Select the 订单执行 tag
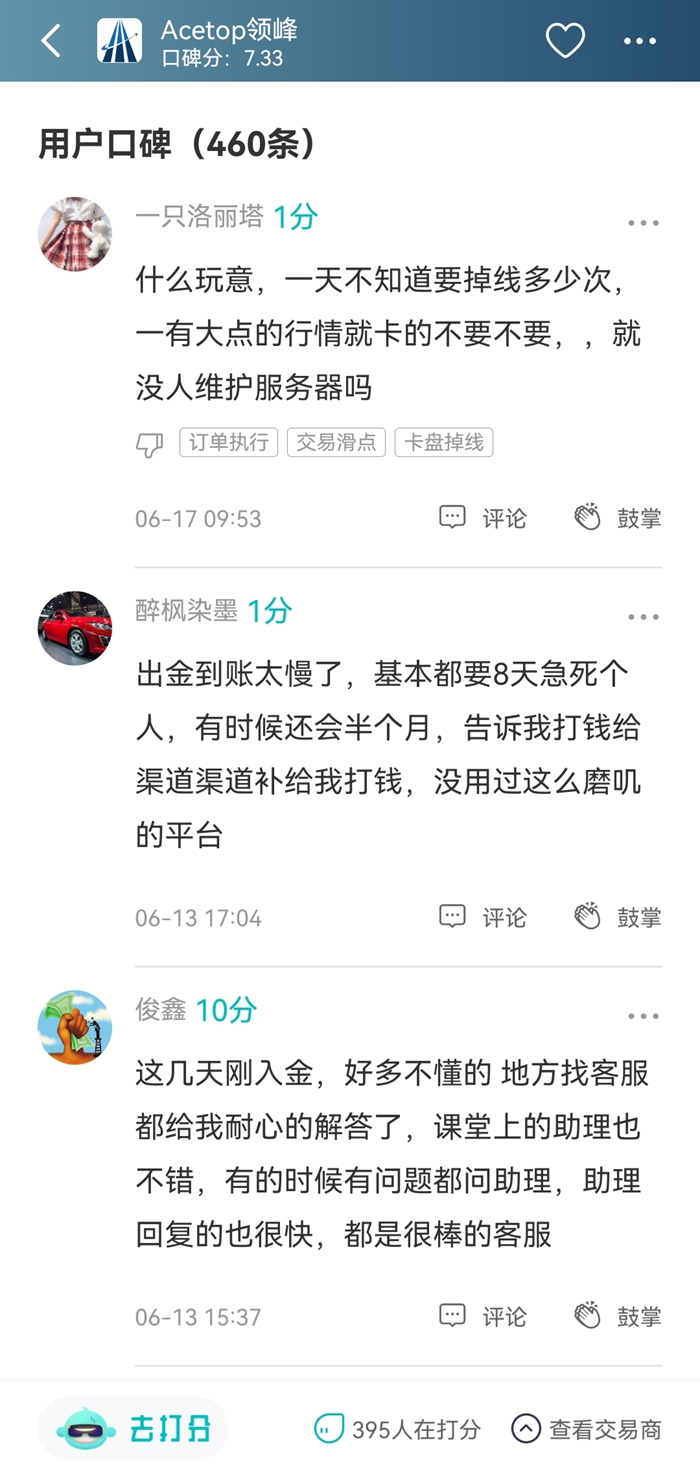The width and height of the screenshot is (700, 1475). 229,443
